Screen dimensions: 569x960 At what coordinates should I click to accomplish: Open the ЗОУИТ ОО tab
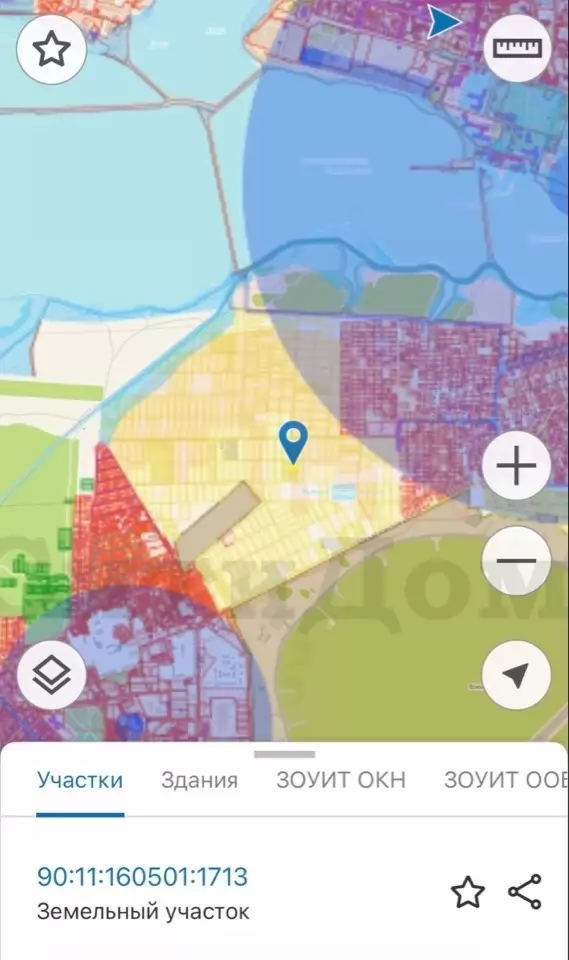pyautogui.click(x=506, y=780)
